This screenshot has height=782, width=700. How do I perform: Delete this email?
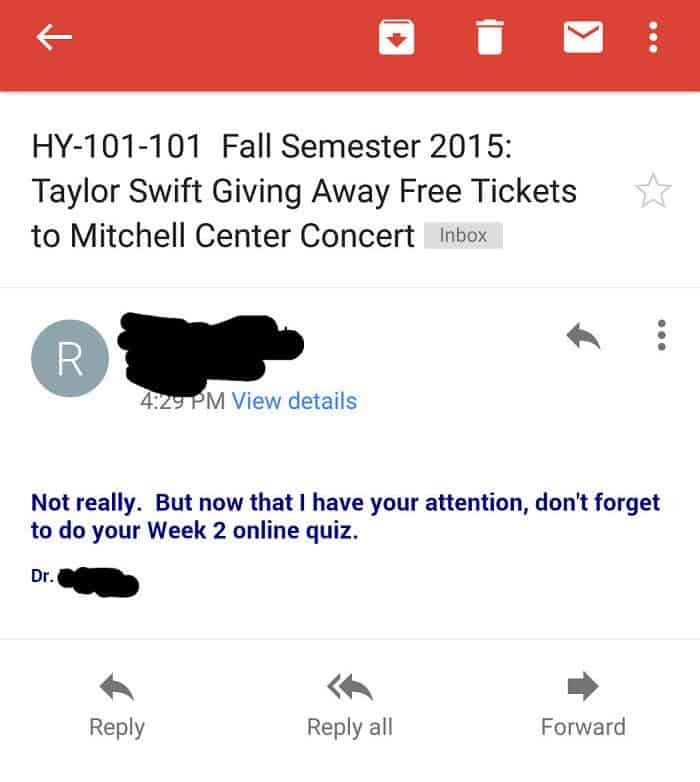click(489, 38)
